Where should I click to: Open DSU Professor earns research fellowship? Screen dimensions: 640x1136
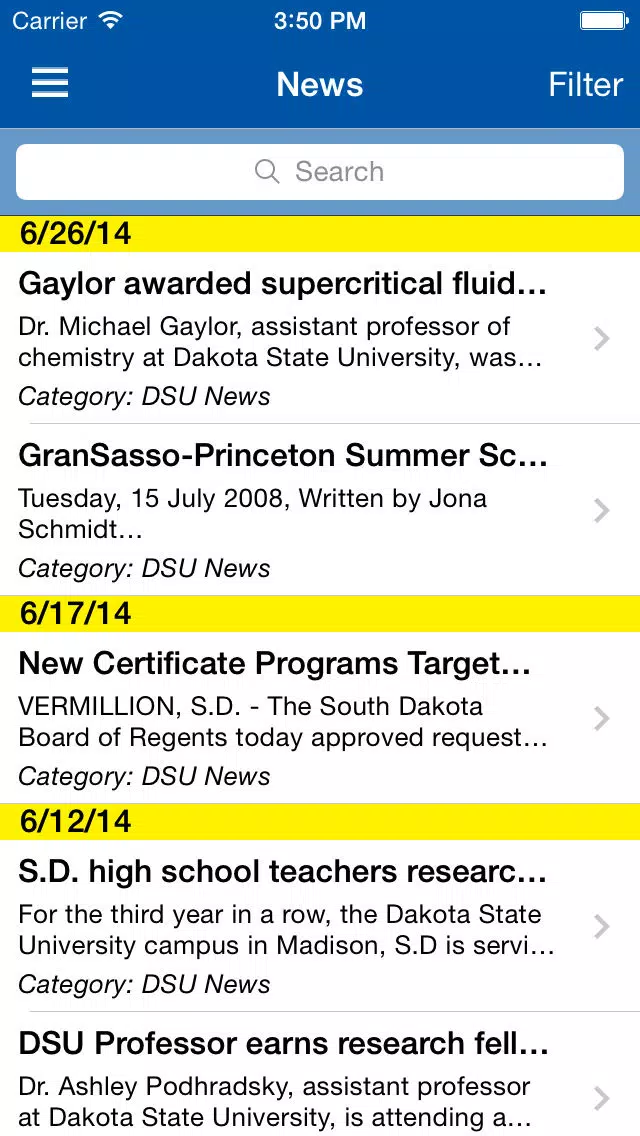point(320,1074)
